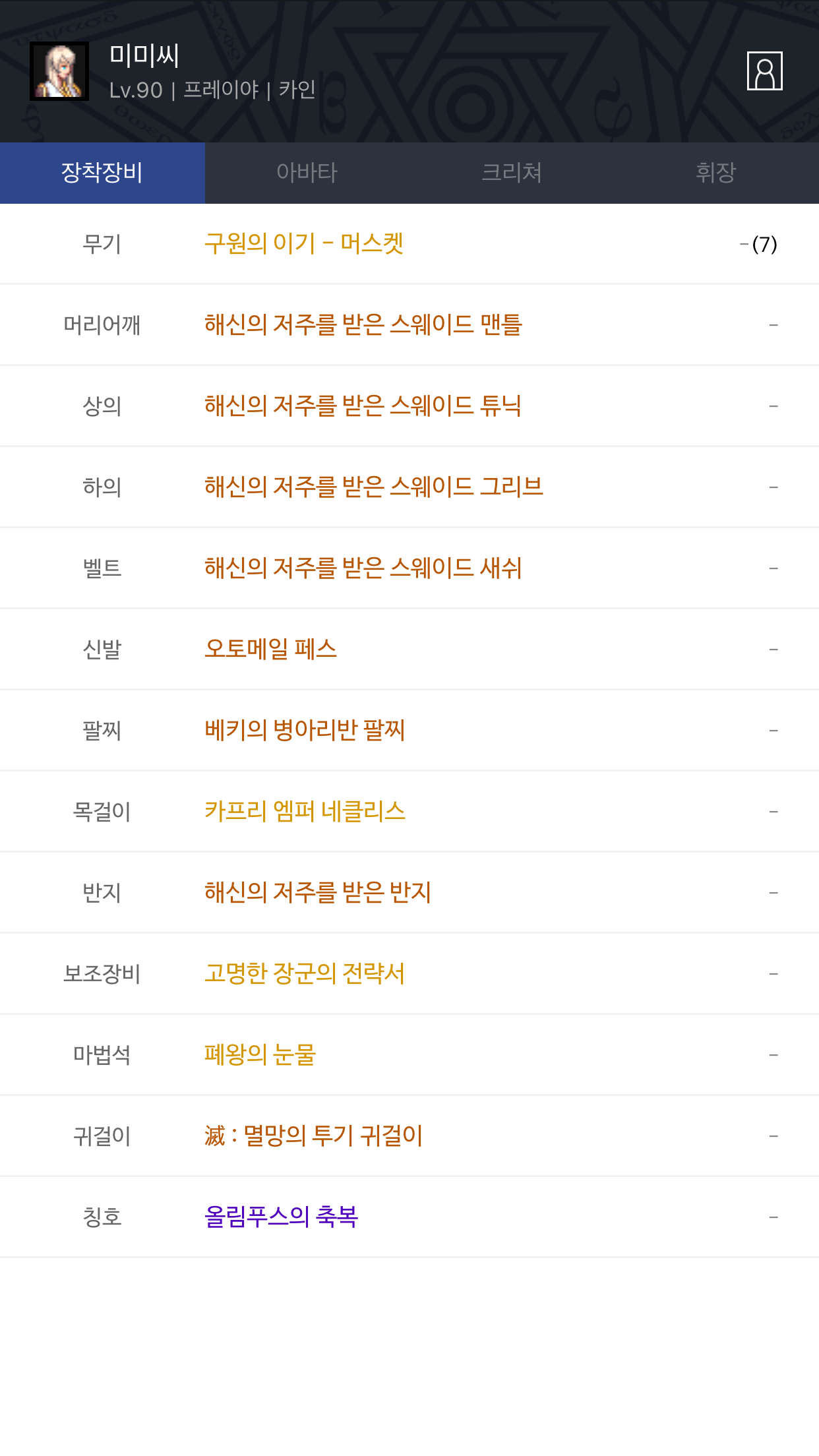Open 해신의 저주를 받은 스웨이드 맨틀 item
Viewport: 819px width, 1456px height.
point(363,324)
